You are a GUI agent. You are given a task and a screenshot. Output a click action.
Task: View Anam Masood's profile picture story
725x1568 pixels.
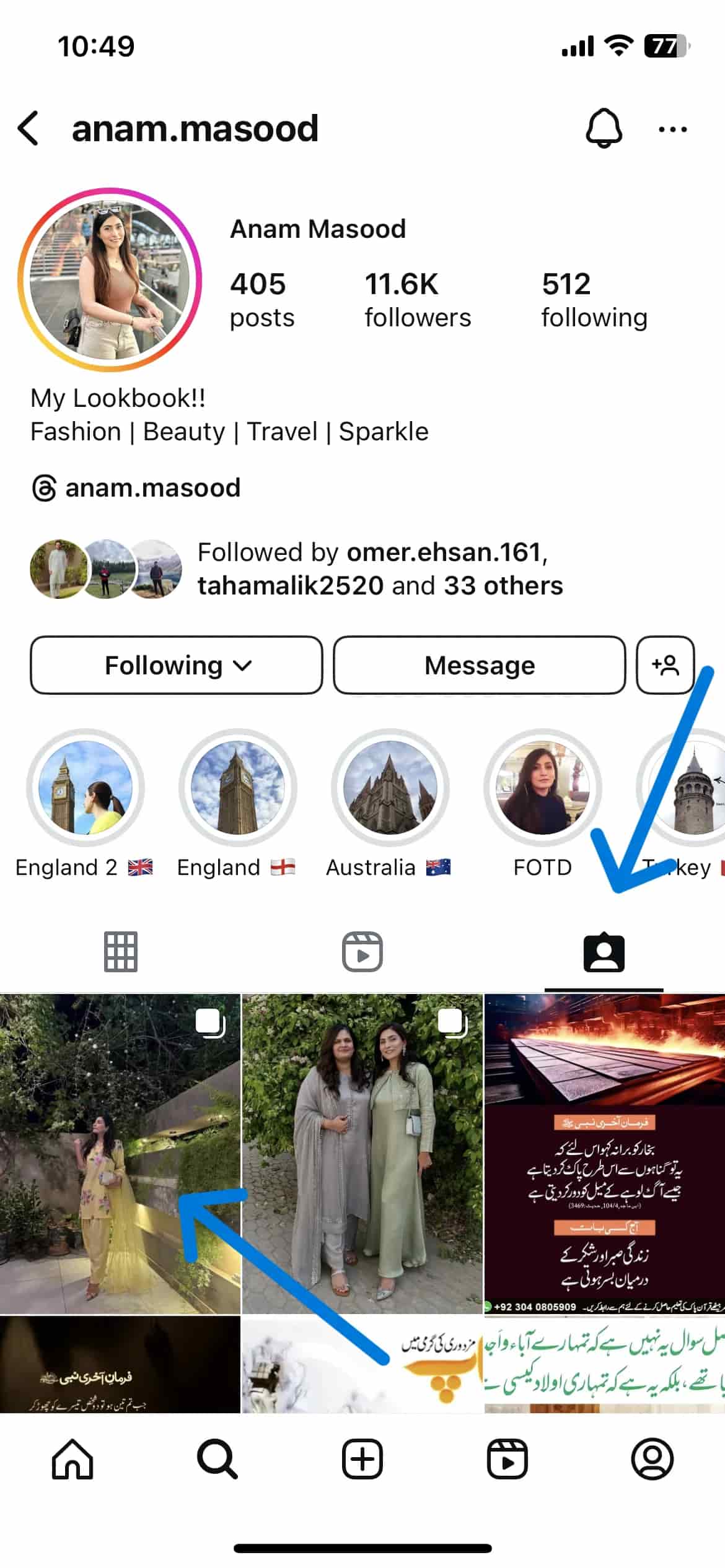click(110, 280)
